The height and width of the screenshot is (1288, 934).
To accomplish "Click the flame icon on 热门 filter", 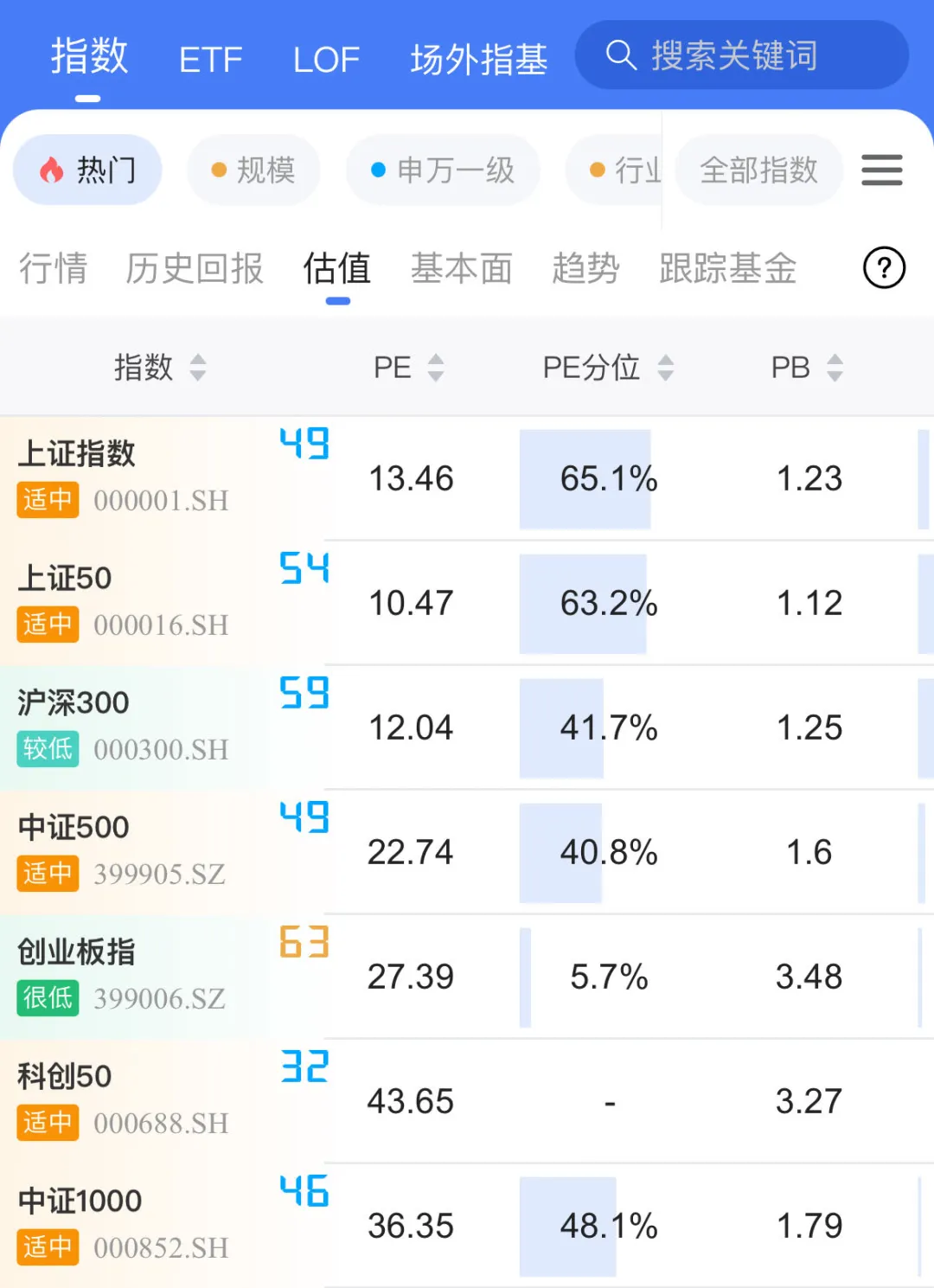I will [x=52, y=170].
